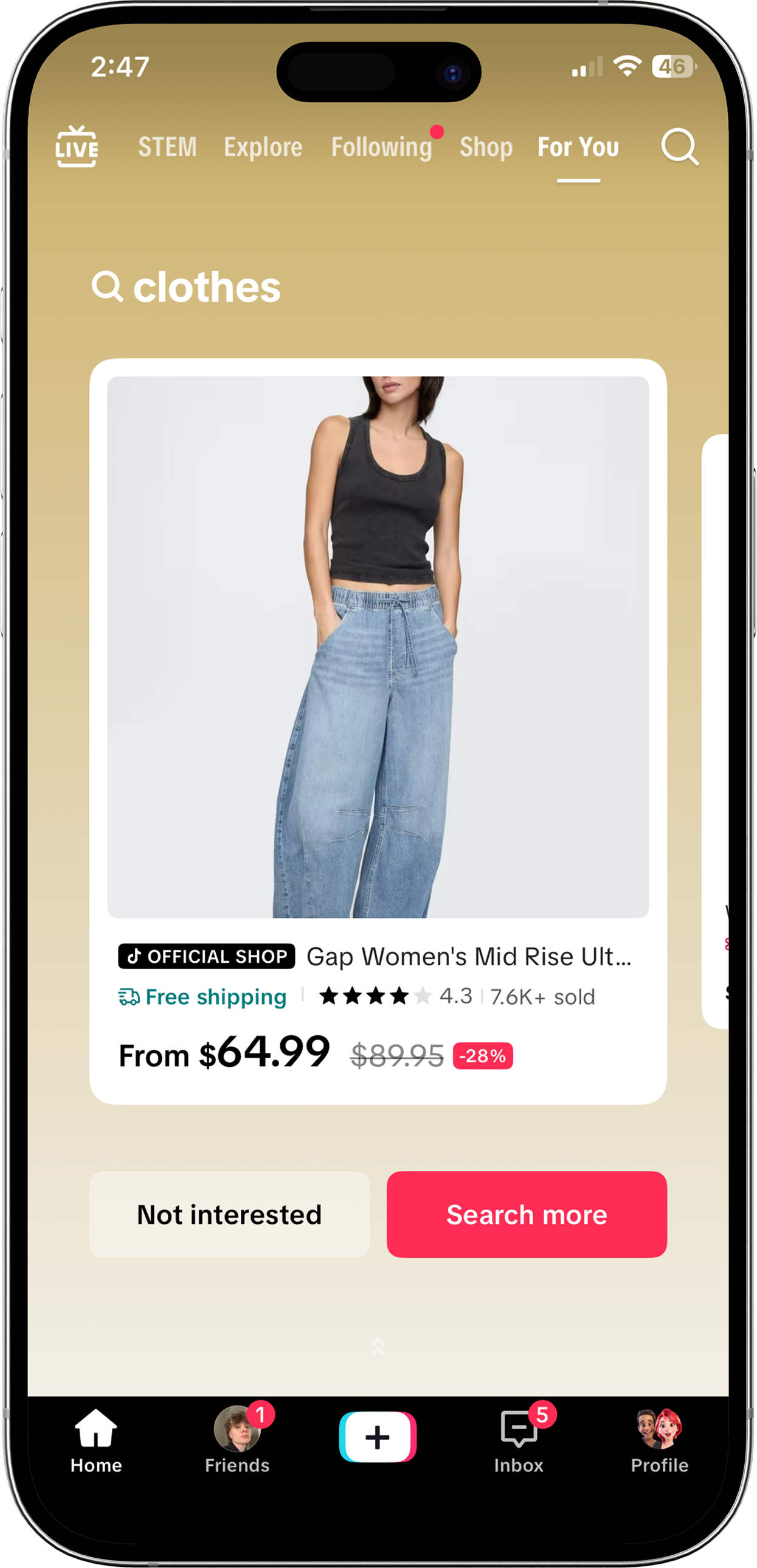Open the Following feed

point(382,147)
